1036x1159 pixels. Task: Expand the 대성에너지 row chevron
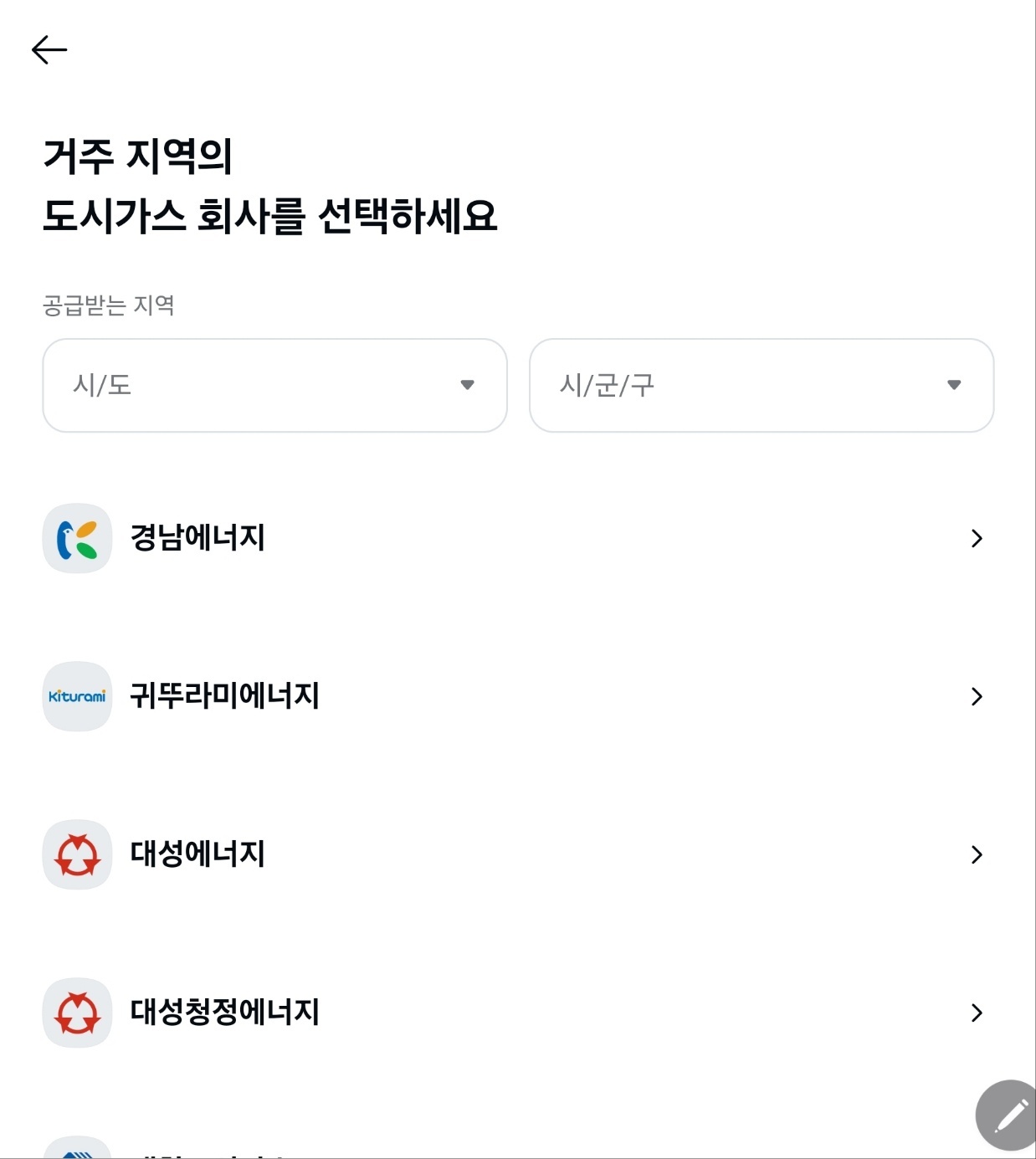pyautogui.click(x=976, y=854)
